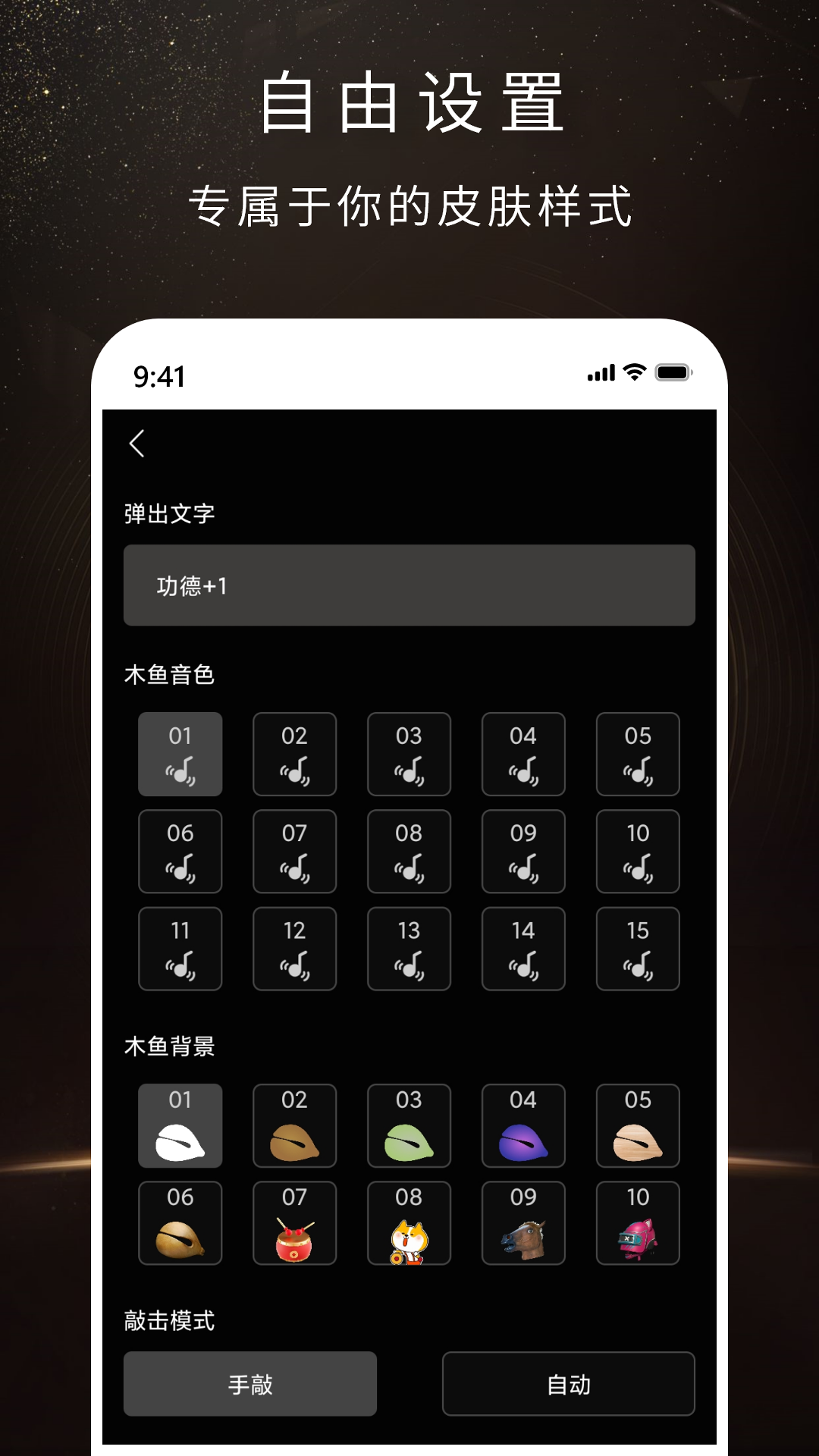819x1456 pixels.
Task: Edit the 功德+1 popup text field
Action: (x=409, y=585)
